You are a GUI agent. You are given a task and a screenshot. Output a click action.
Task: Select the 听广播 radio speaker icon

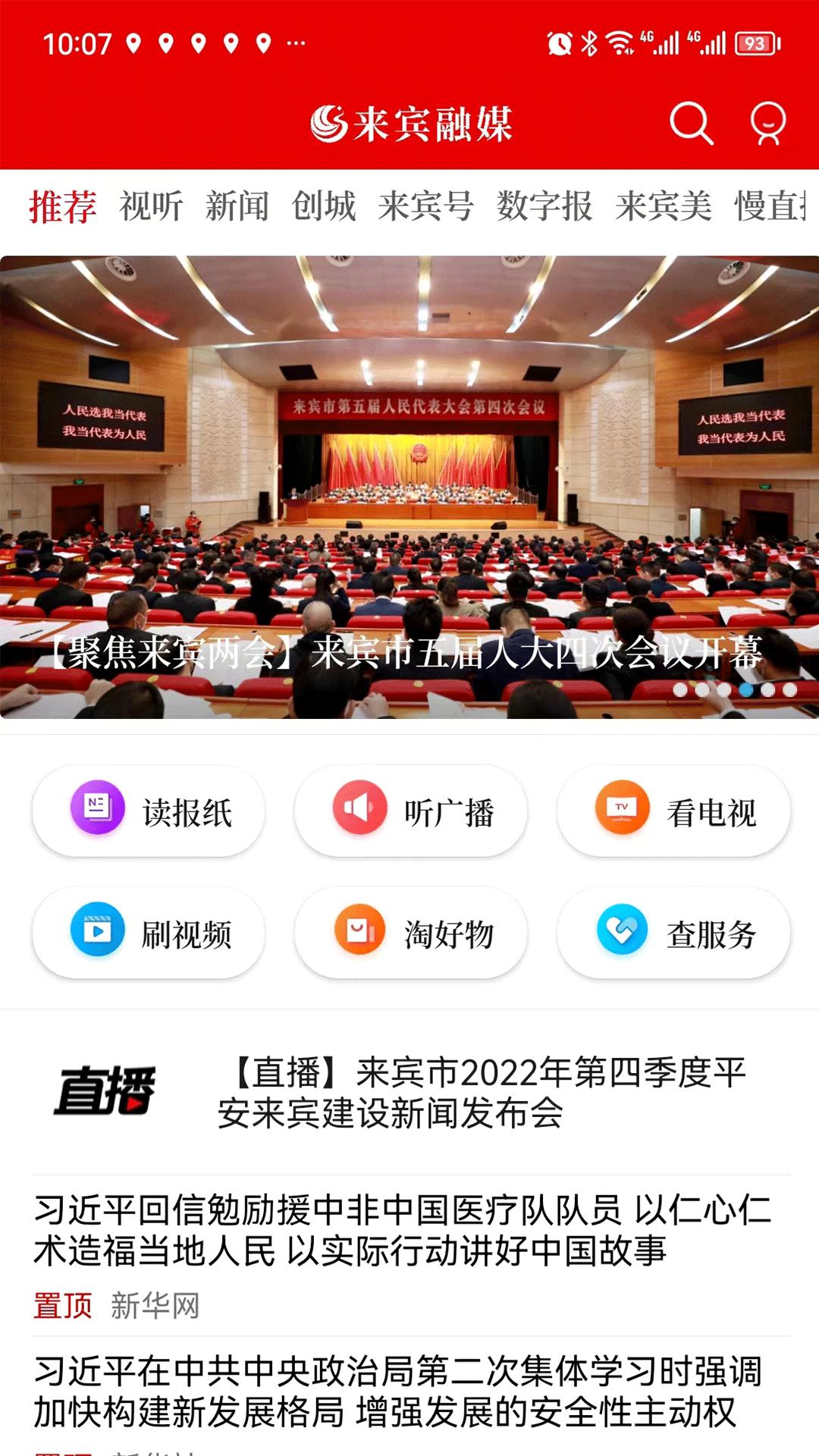pyautogui.click(x=359, y=810)
